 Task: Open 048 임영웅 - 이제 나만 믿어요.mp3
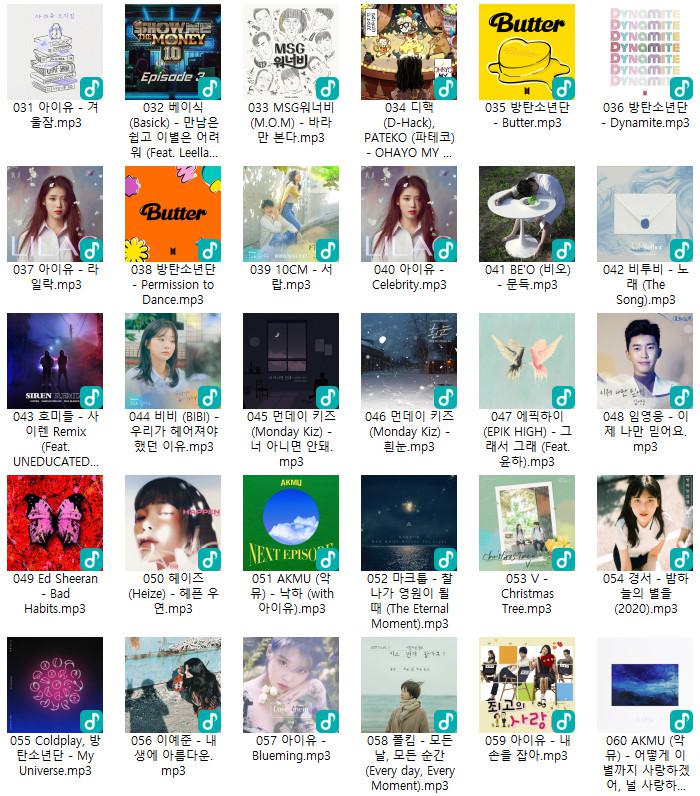[x=645, y=361]
